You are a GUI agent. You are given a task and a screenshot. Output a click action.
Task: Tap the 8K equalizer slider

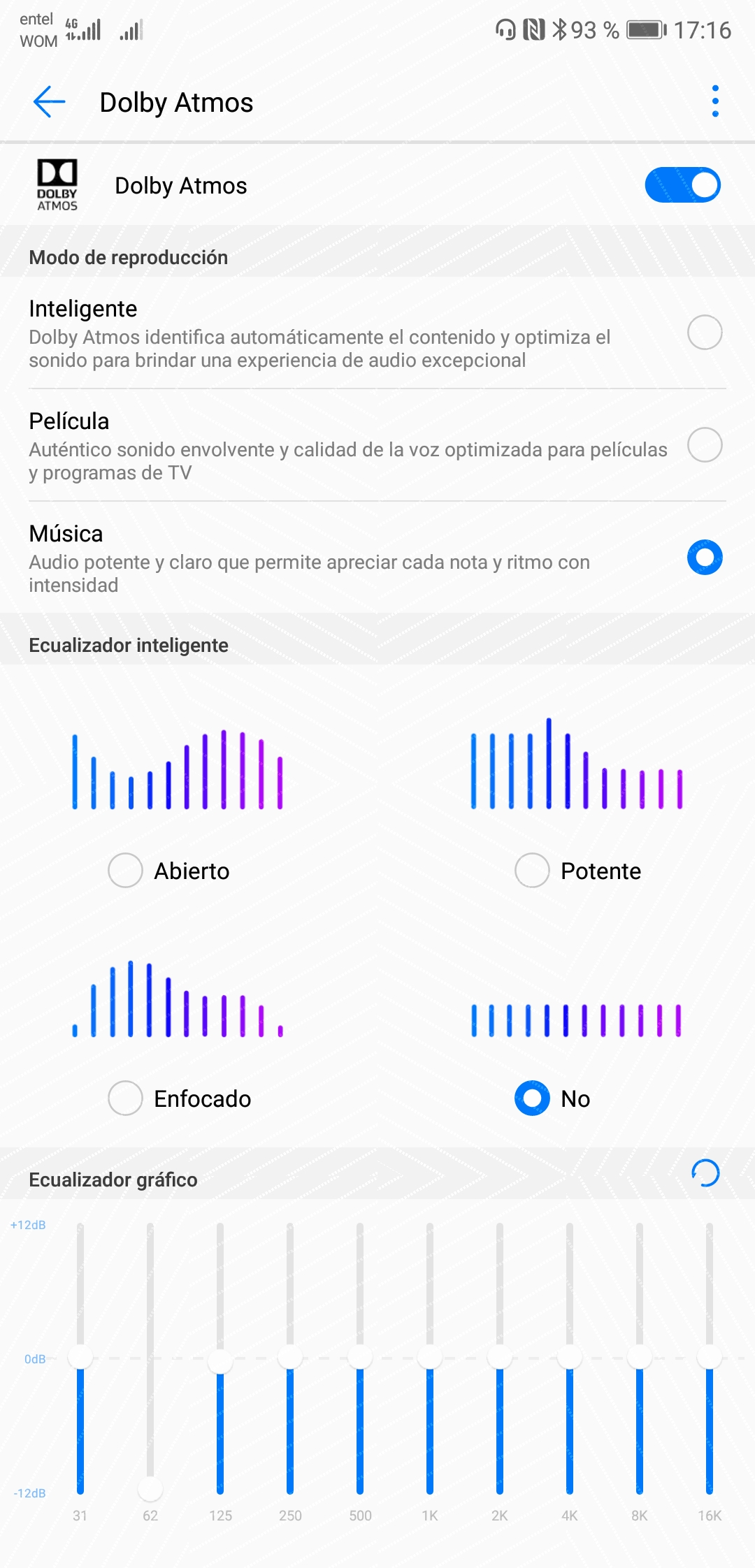640,1358
